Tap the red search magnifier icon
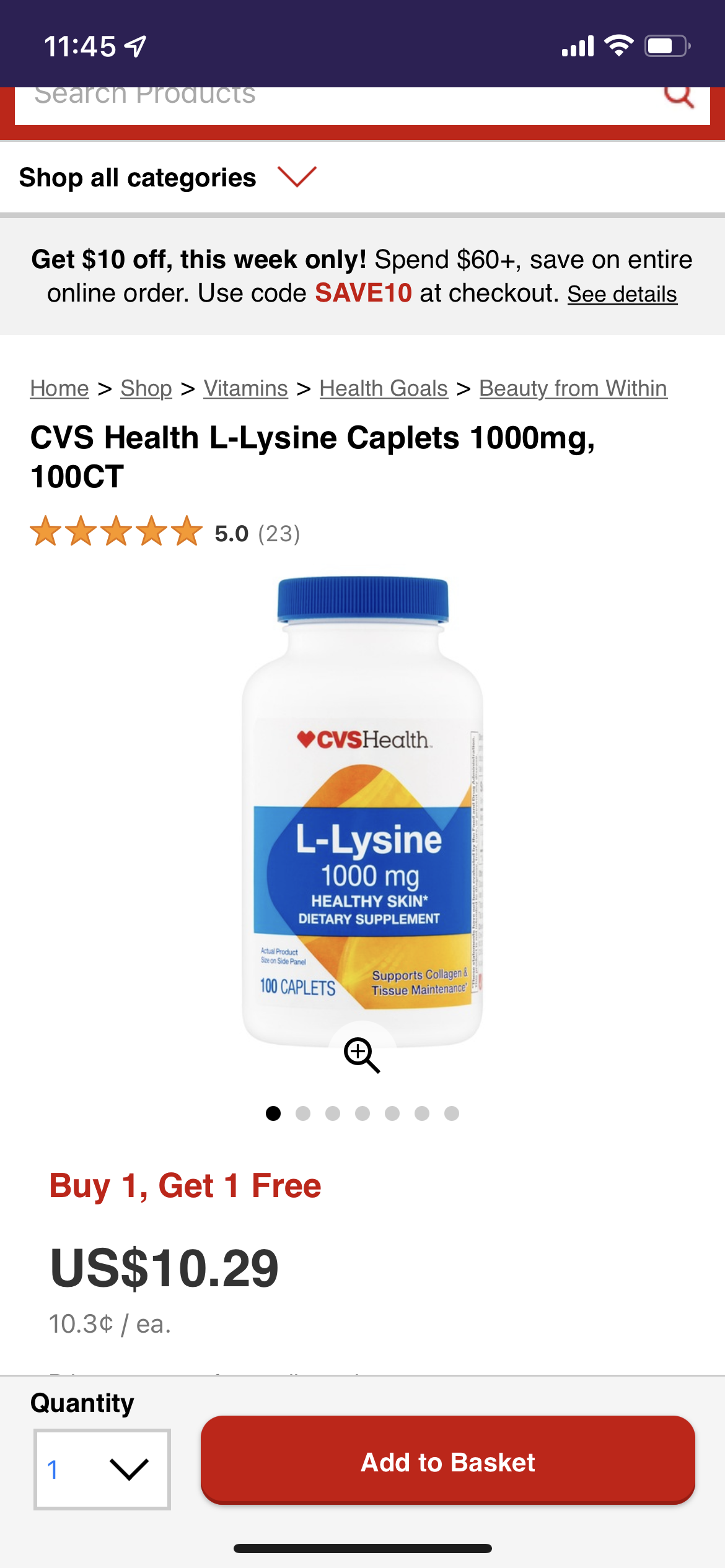The image size is (725, 1568). point(679,98)
